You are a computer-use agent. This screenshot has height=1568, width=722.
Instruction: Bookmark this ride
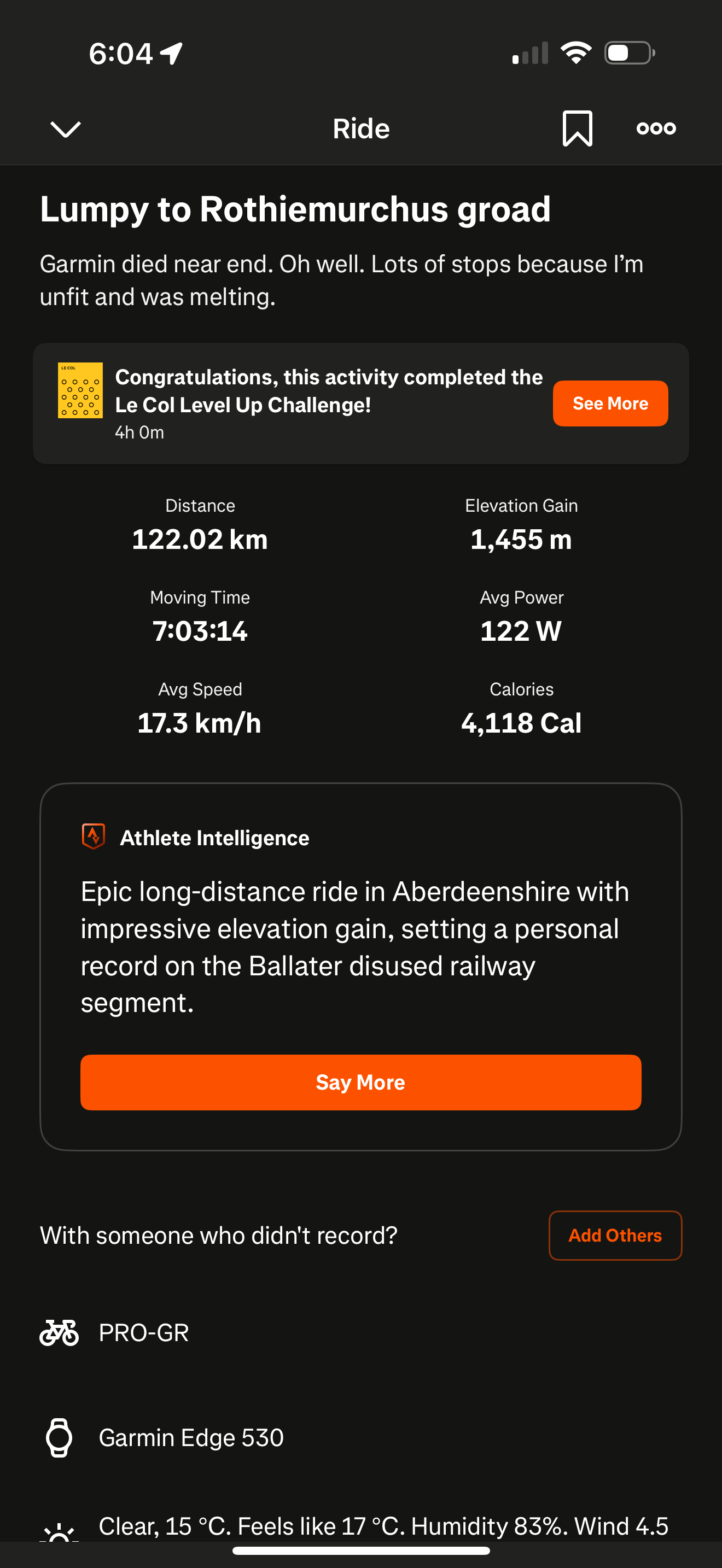click(x=577, y=128)
